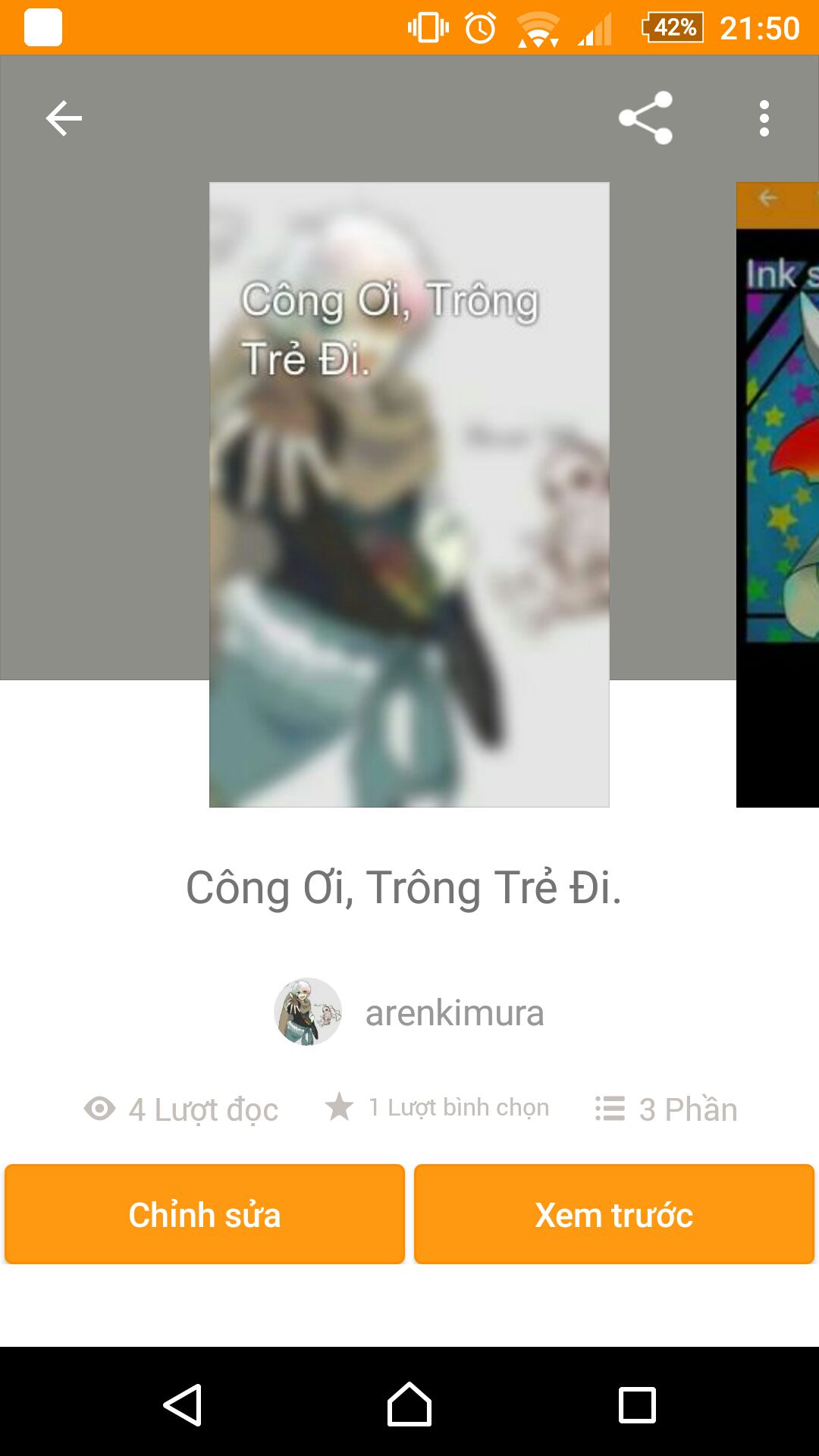Share this story
819x1456 pixels.
[645, 118]
